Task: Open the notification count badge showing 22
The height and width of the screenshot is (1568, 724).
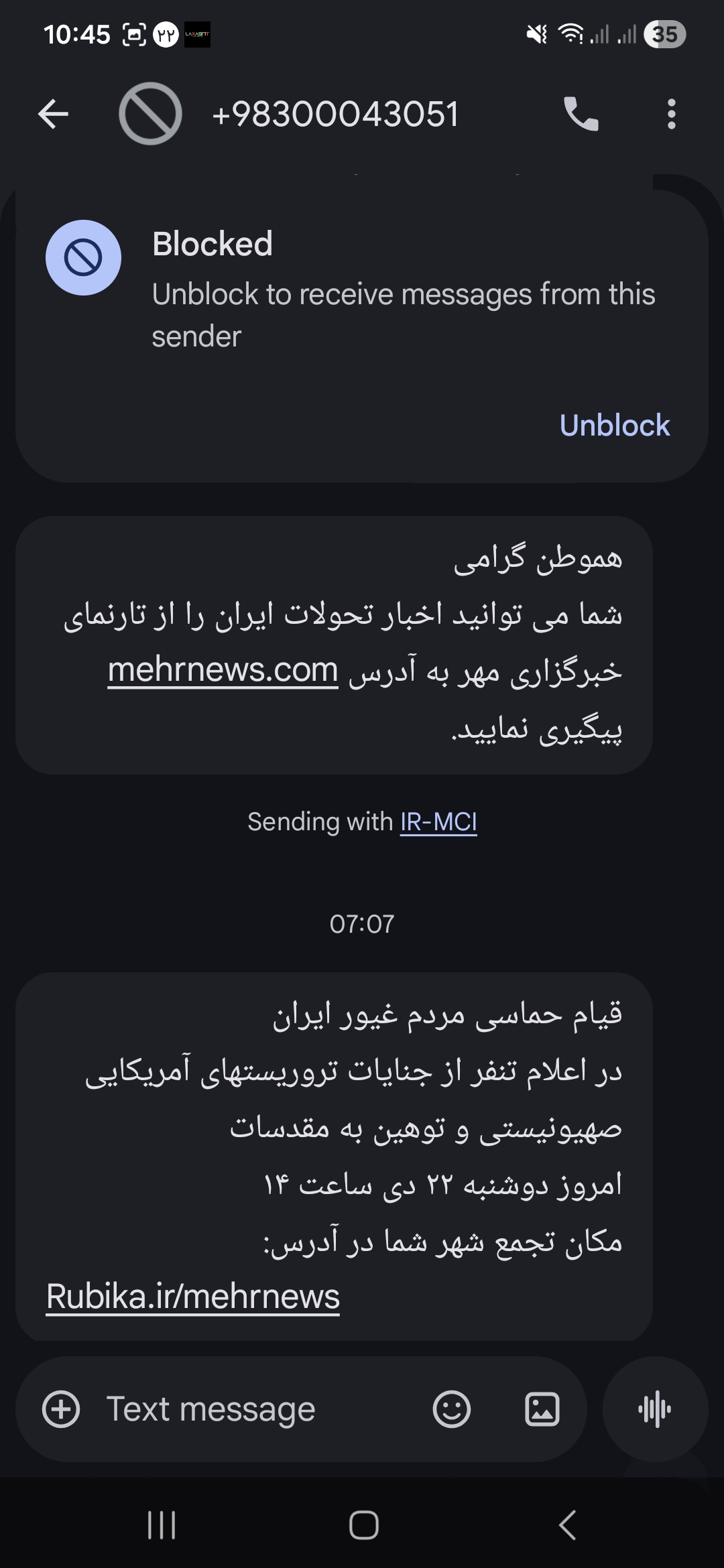Action: coord(164,33)
